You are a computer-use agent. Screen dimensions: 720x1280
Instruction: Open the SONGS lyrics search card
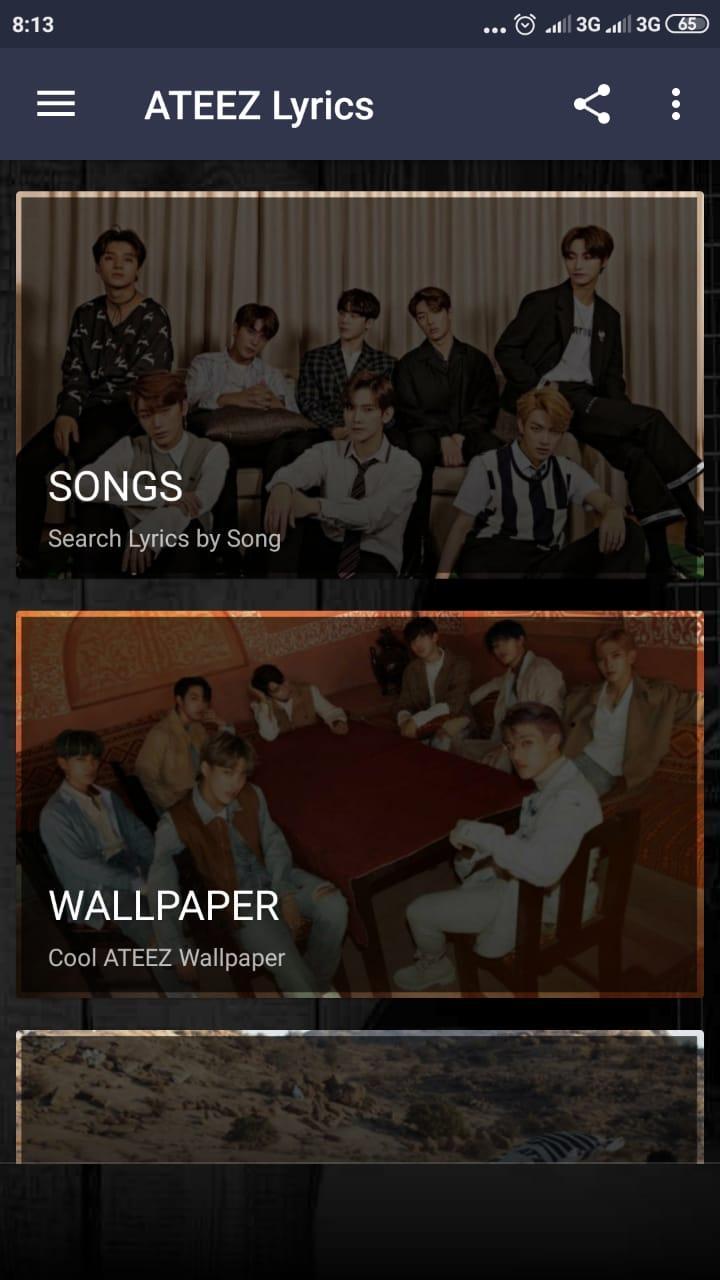[360, 385]
